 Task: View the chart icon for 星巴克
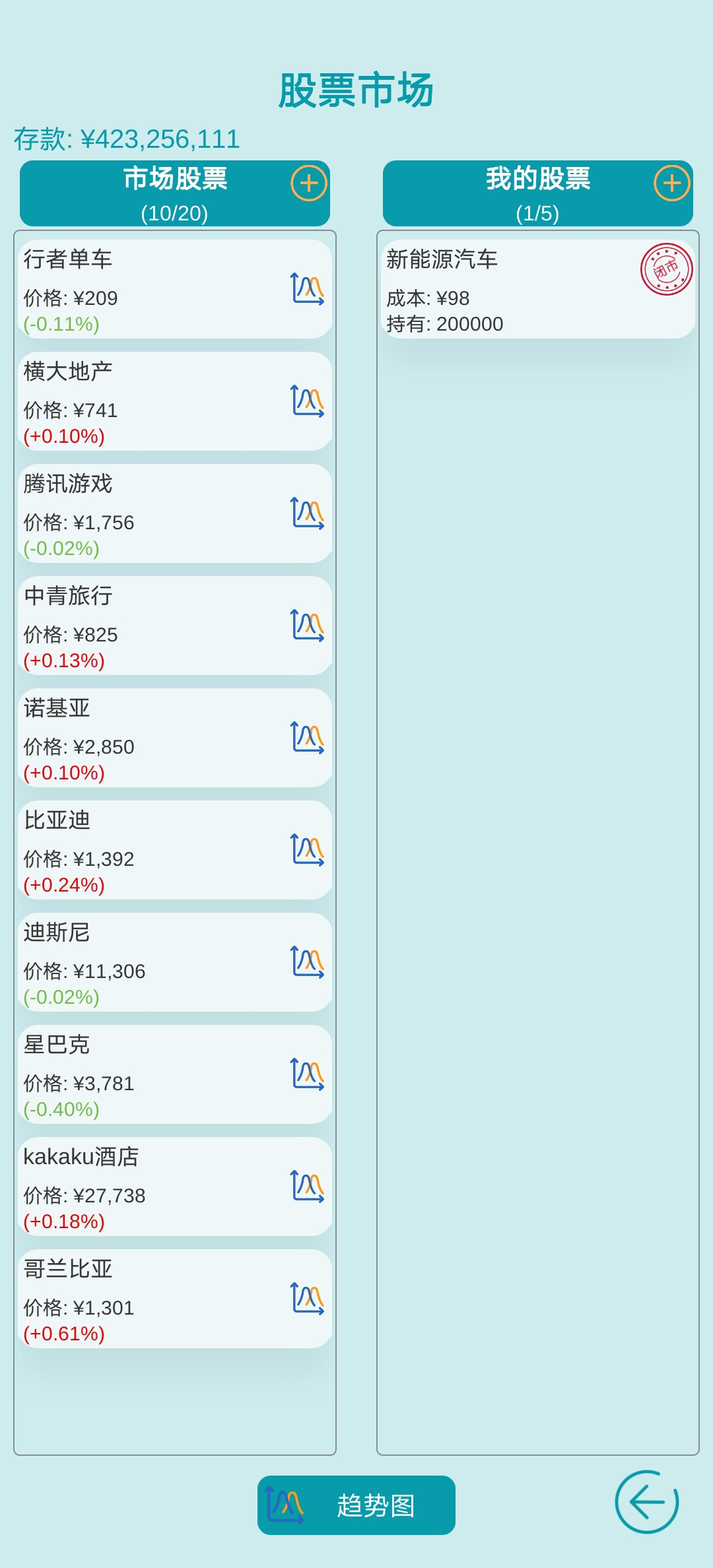pos(308,1074)
